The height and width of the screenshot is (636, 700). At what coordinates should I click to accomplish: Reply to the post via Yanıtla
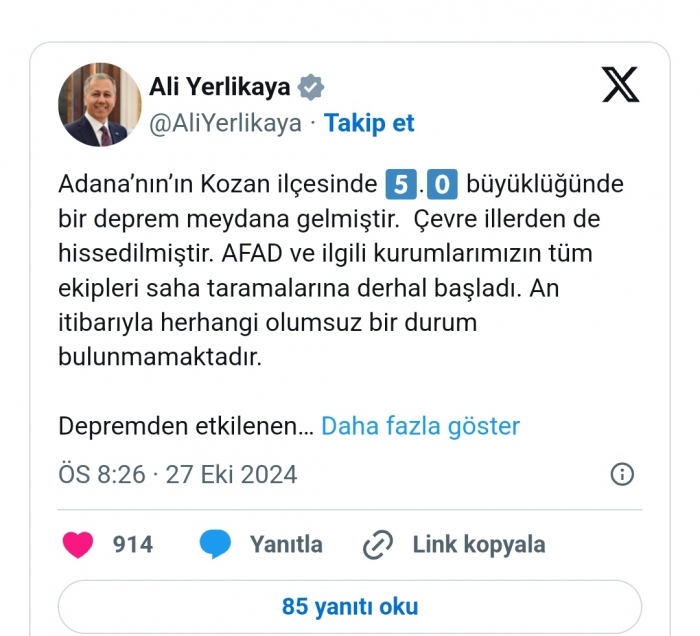click(x=262, y=544)
